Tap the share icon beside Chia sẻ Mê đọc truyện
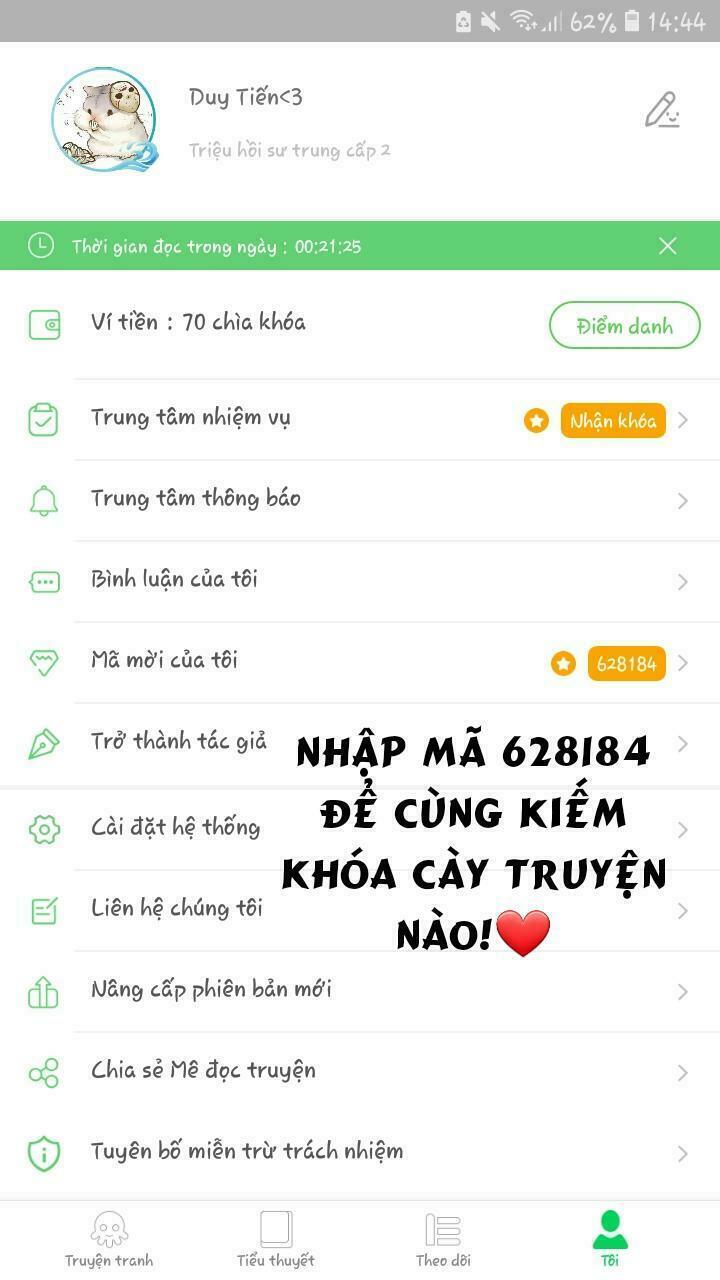This screenshot has height=1280, width=720. coord(44,1071)
